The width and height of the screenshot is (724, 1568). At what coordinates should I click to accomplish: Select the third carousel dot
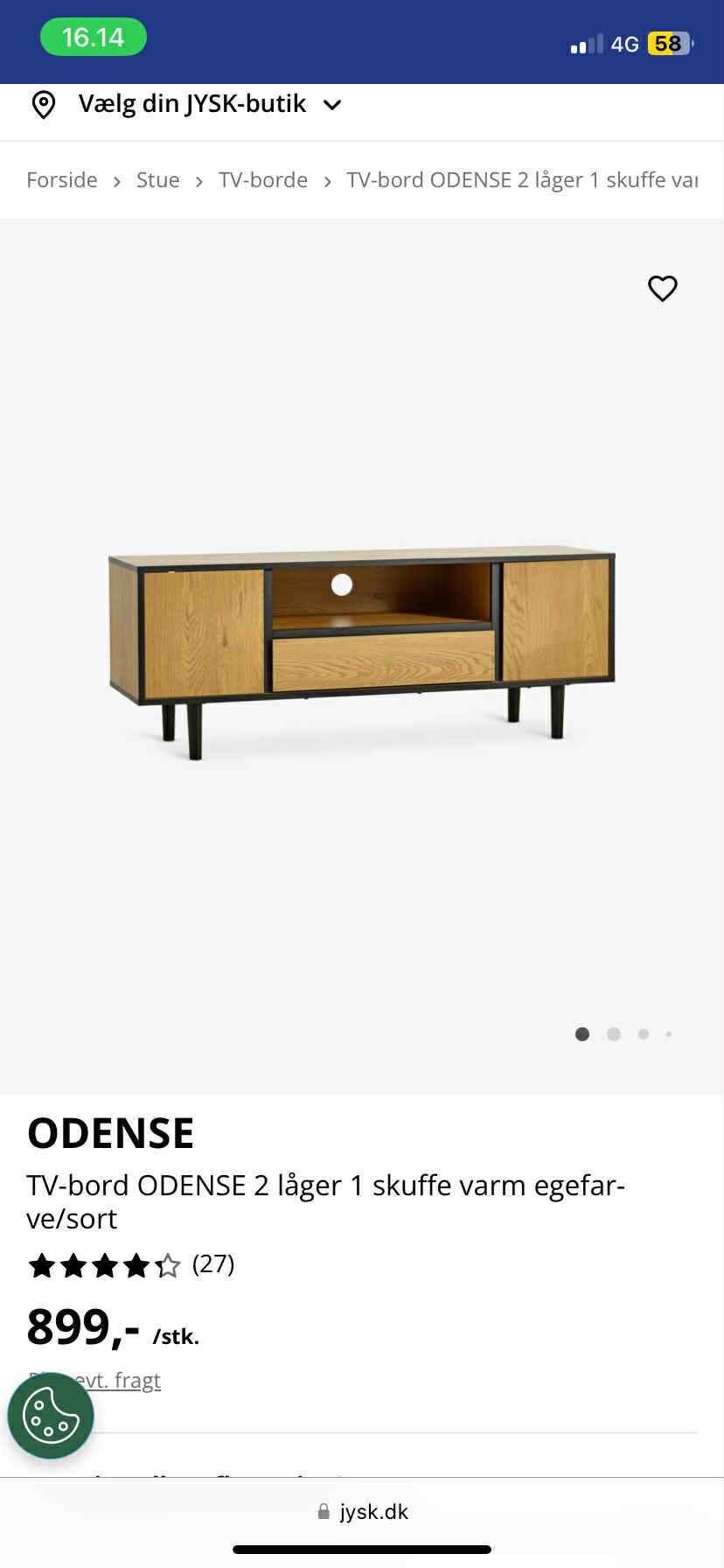click(644, 1033)
